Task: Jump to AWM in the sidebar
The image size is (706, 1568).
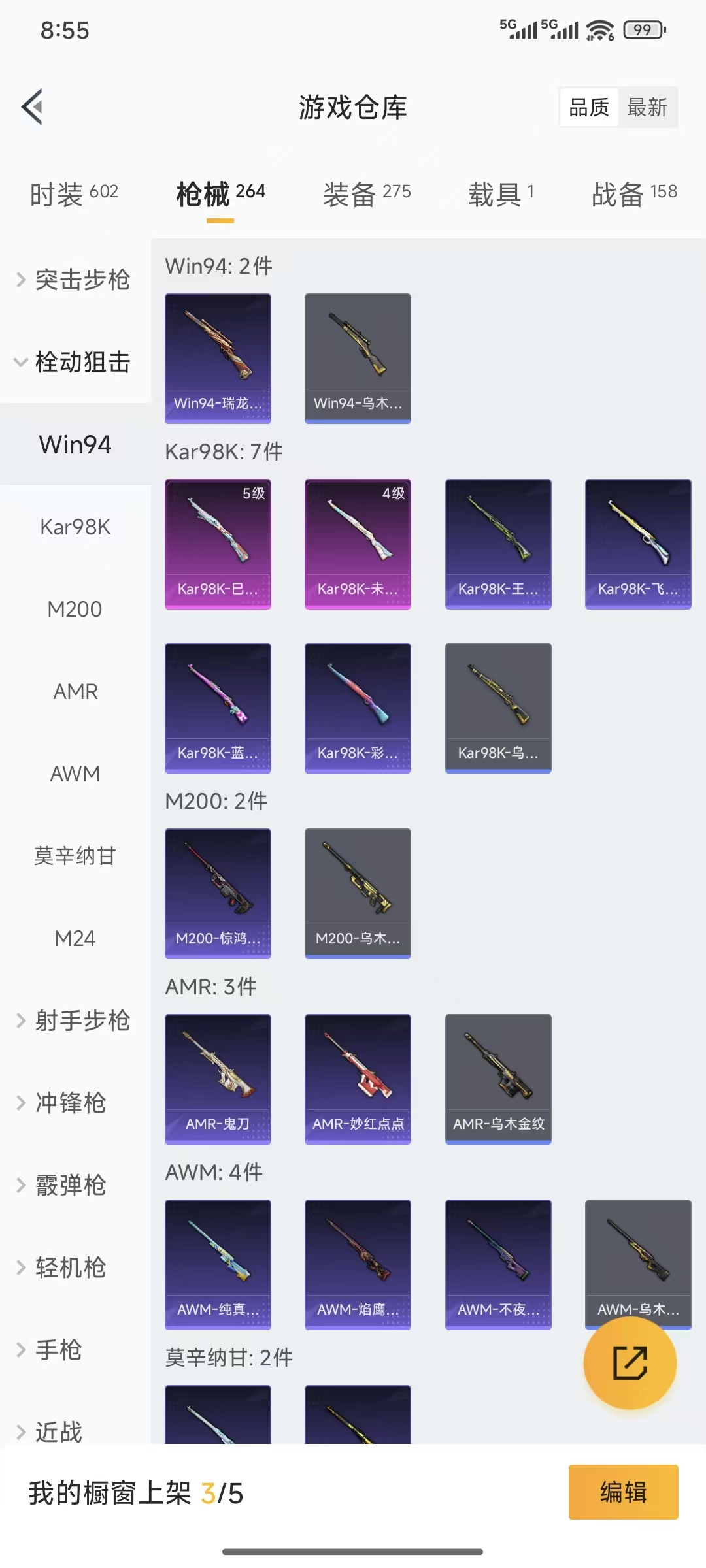Action: point(75,774)
